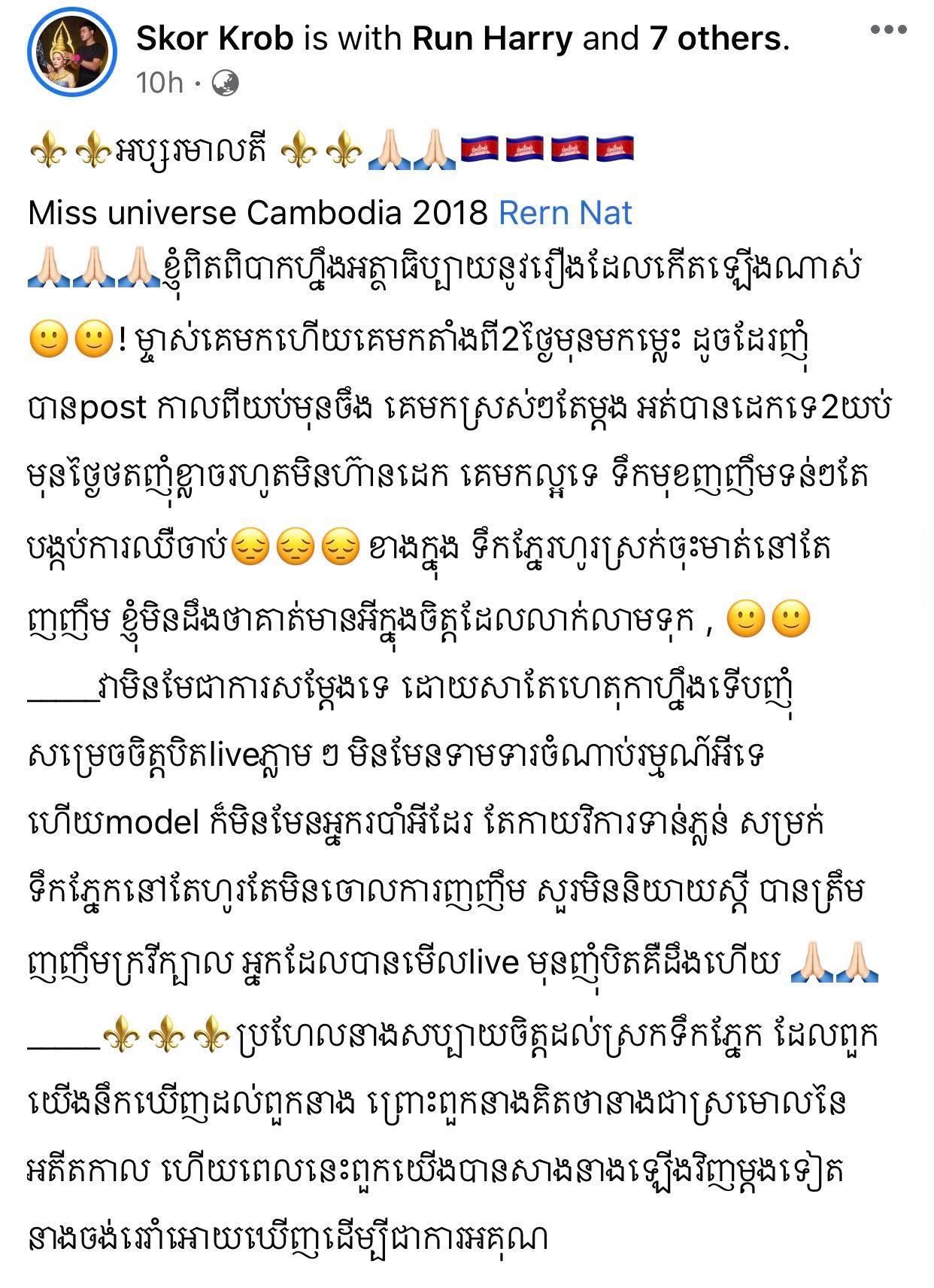
Task: Open the Skor Krob profile name
Action: coord(214,38)
